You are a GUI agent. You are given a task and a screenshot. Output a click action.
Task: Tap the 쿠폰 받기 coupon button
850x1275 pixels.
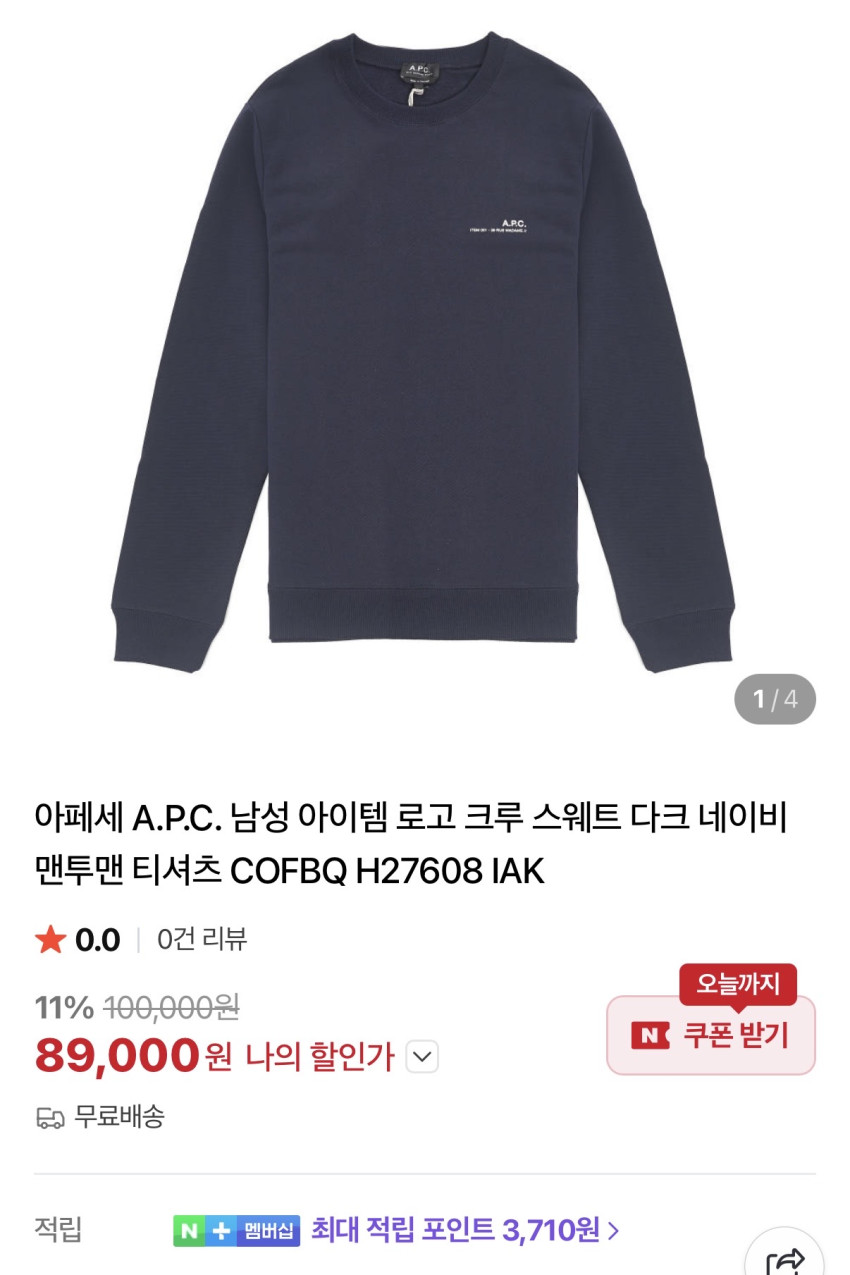click(711, 1035)
